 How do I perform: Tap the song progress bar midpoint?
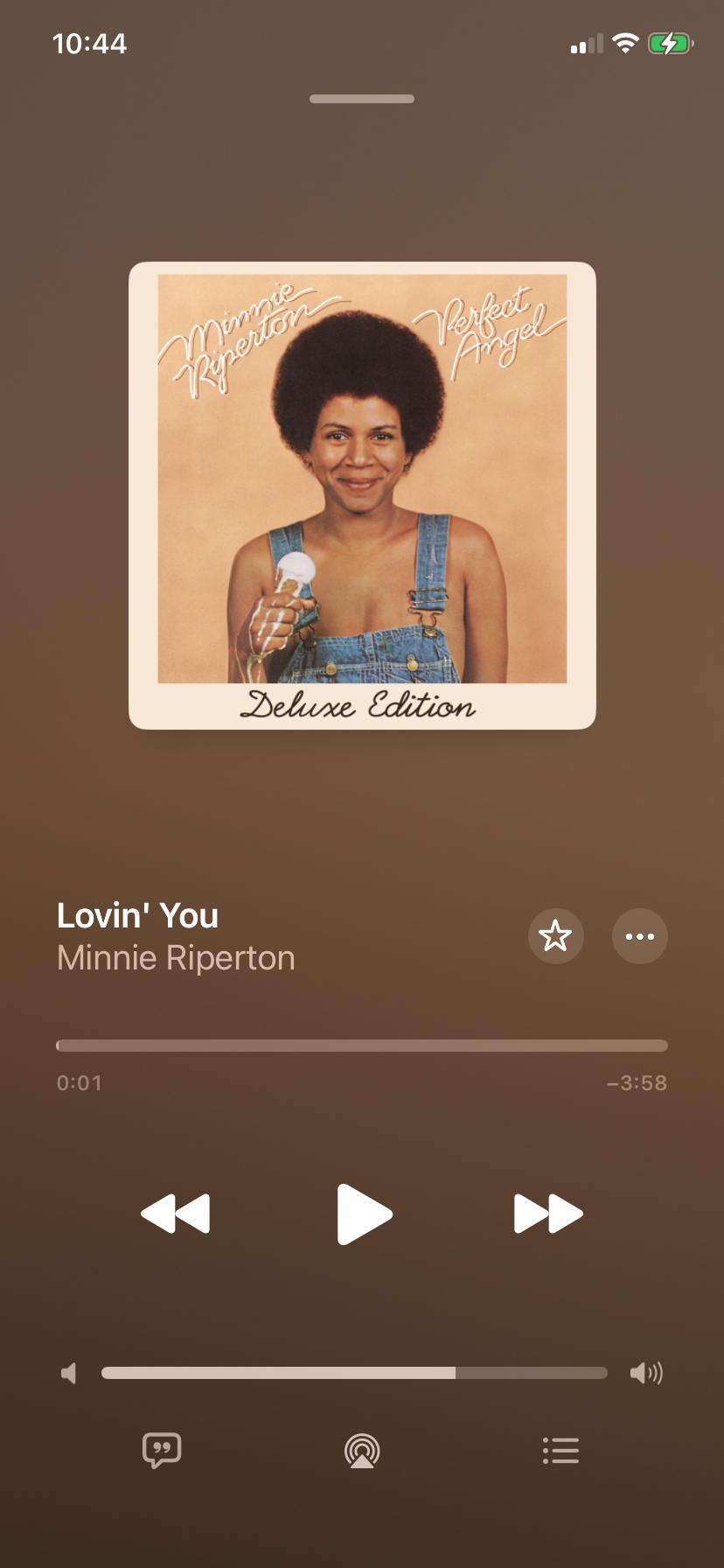[x=362, y=1046]
